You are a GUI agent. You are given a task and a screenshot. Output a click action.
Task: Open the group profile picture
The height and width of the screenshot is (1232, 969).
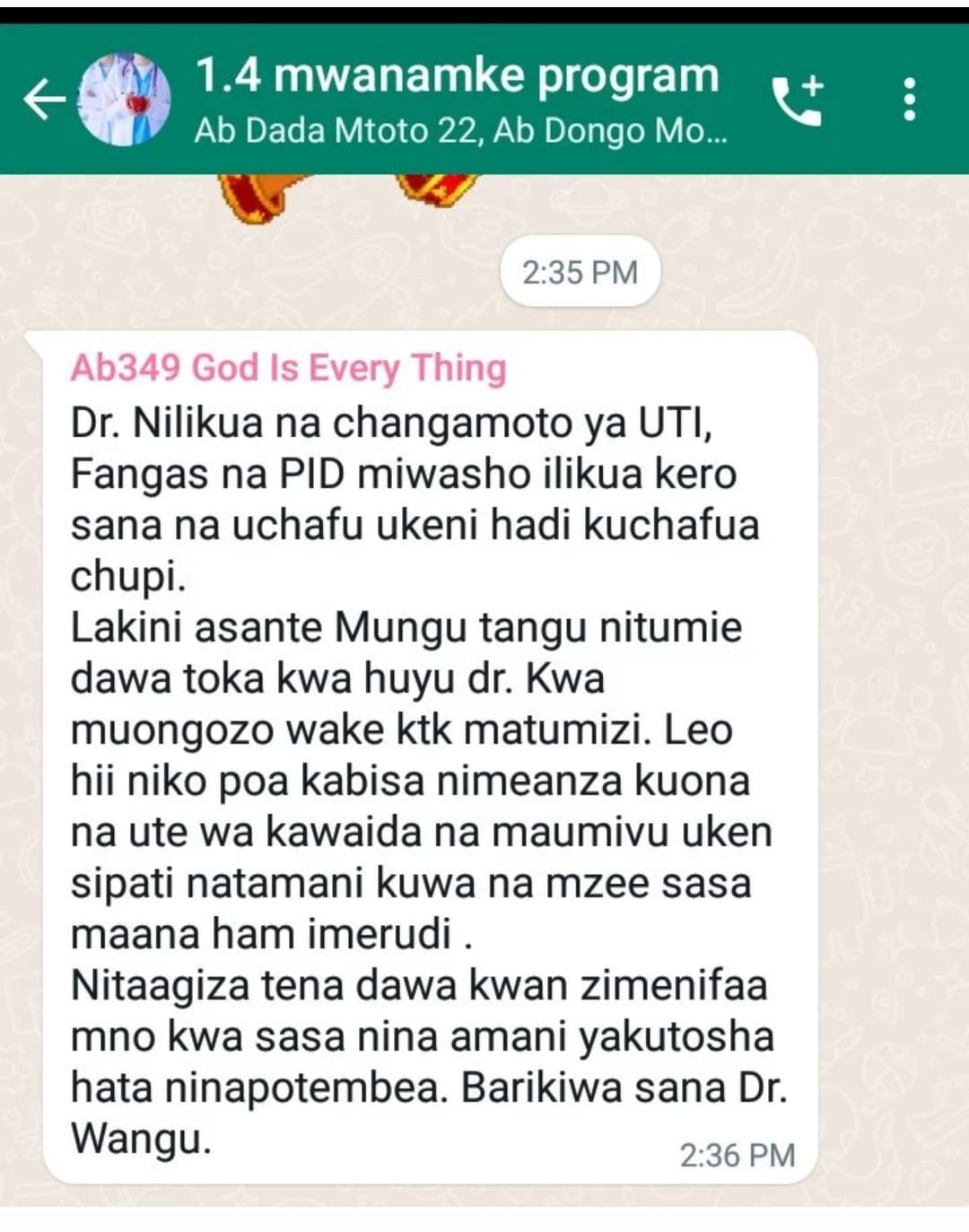(x=125, y=99)
